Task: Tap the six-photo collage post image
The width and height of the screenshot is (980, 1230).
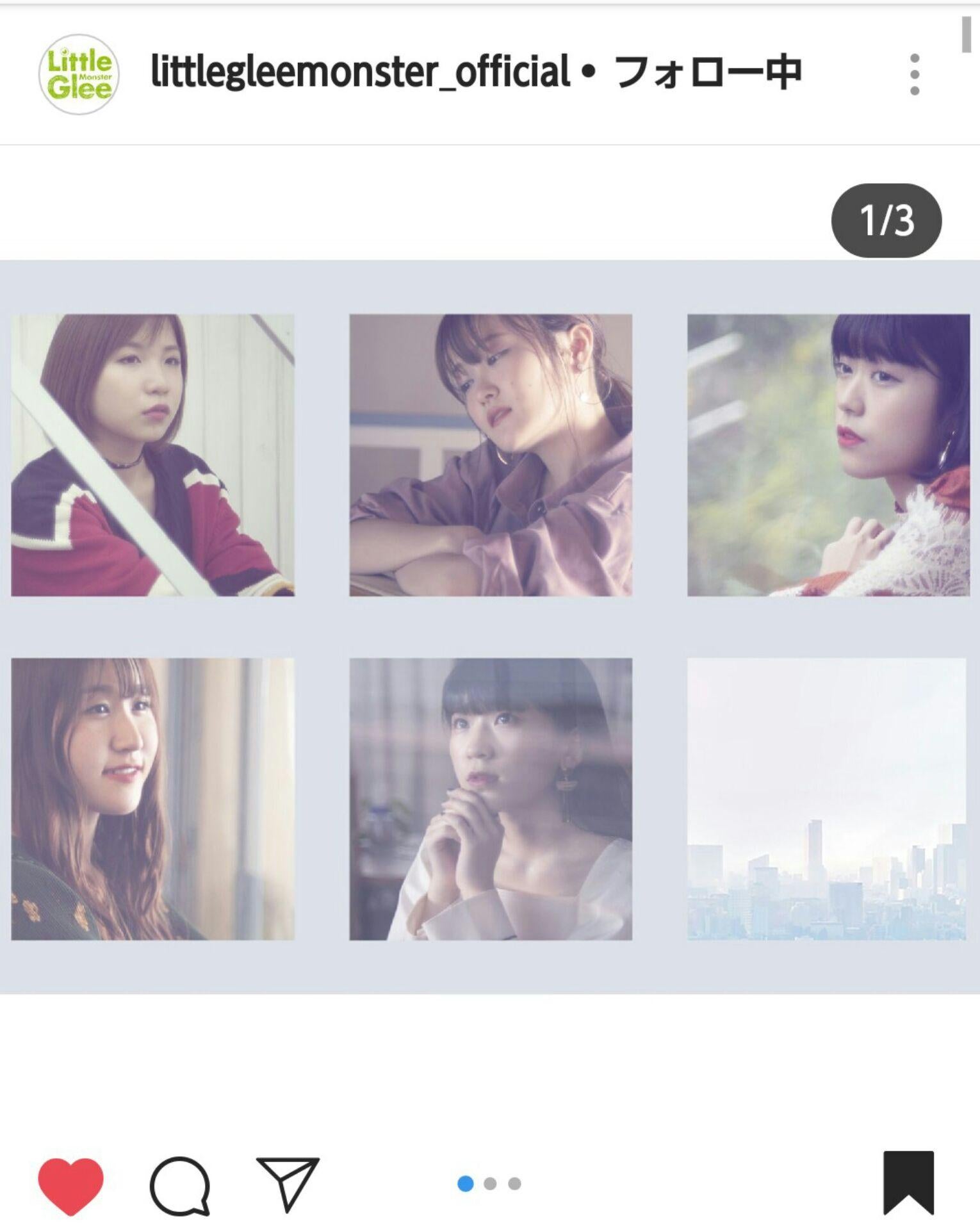Action: coord(490,627)
